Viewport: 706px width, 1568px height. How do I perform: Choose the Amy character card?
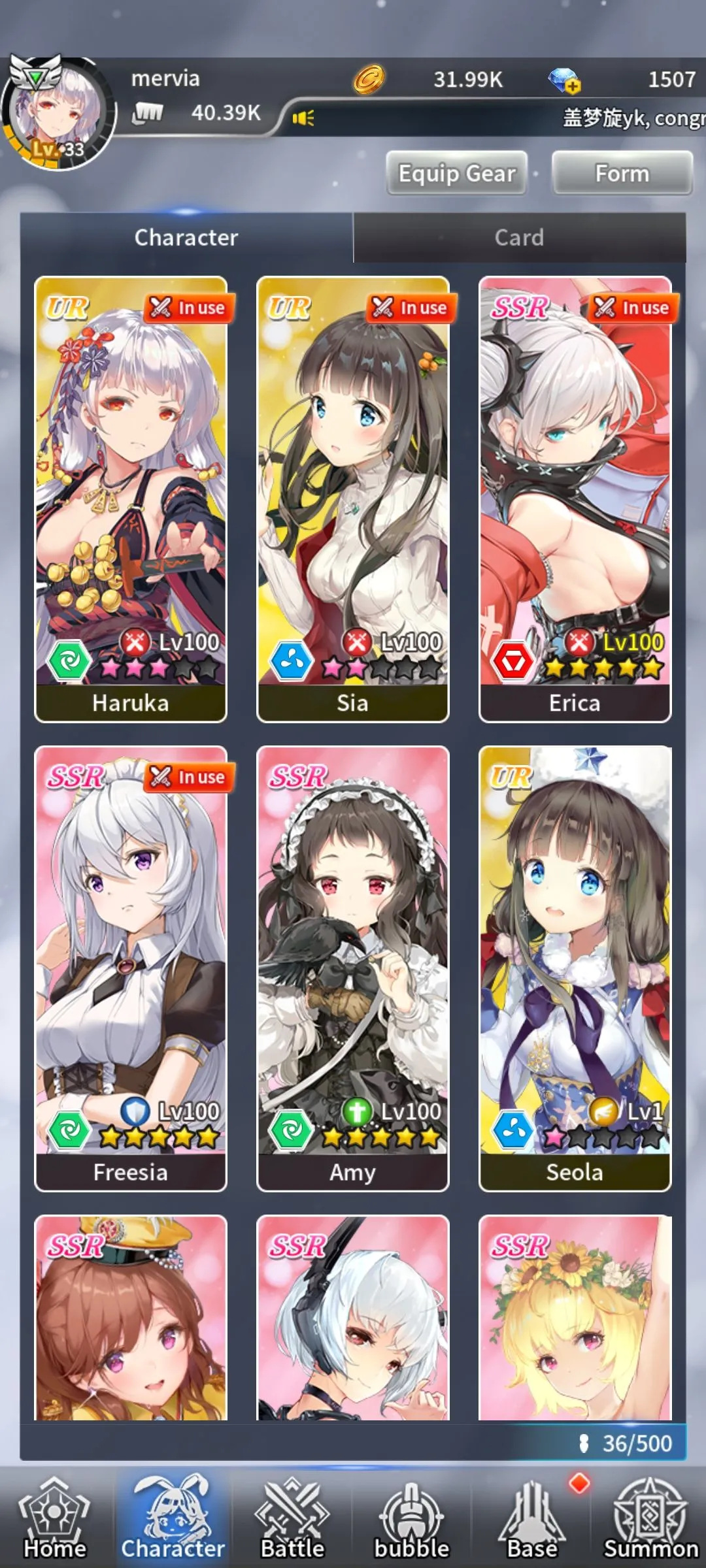pos(353,968)
